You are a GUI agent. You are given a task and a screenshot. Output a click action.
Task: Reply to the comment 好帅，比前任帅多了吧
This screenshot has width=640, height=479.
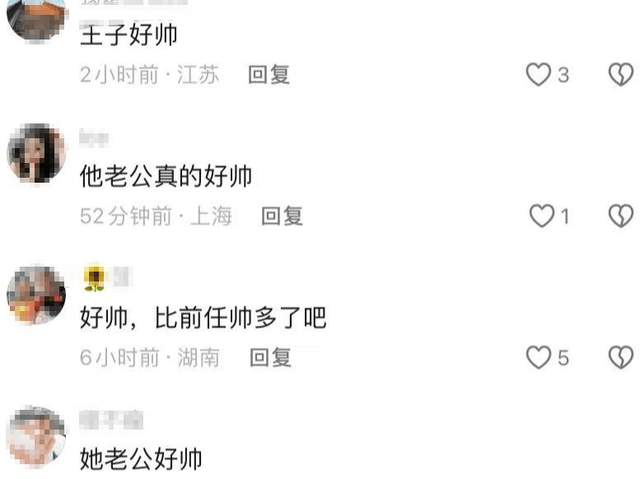(269, 357)
